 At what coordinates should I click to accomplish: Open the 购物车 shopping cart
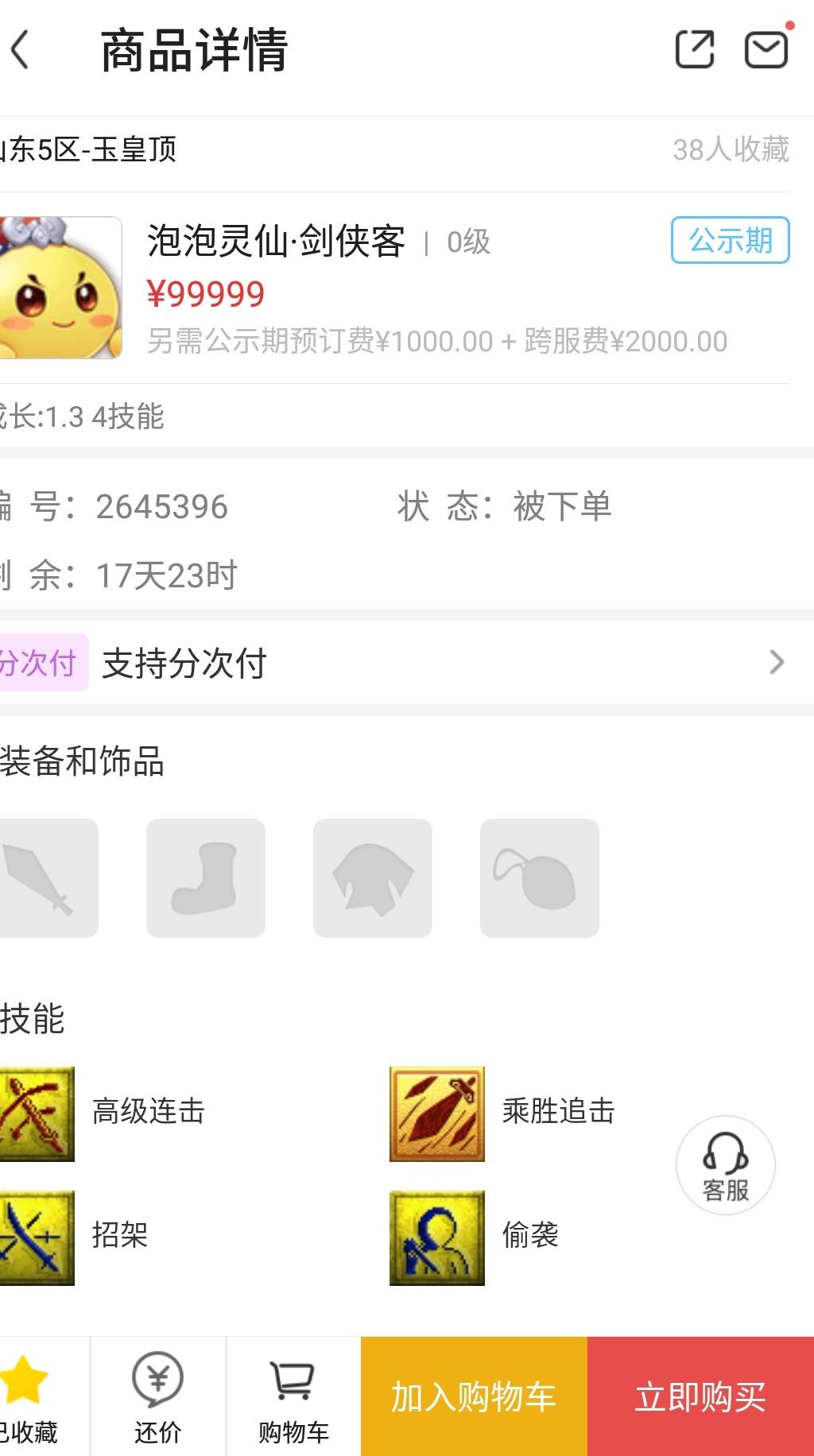[293, 1396]
